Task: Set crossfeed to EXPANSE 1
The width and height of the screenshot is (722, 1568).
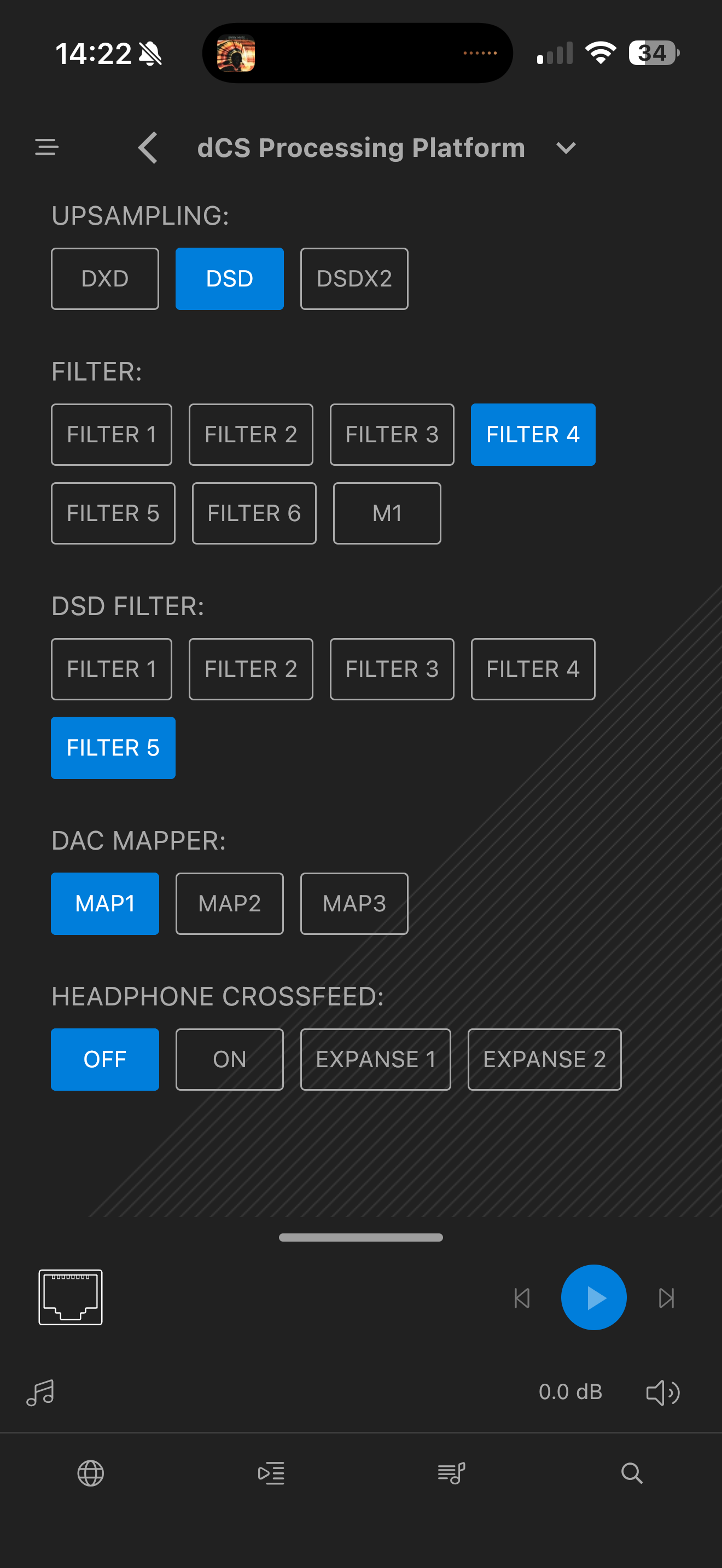Action: coord(376,1059)
